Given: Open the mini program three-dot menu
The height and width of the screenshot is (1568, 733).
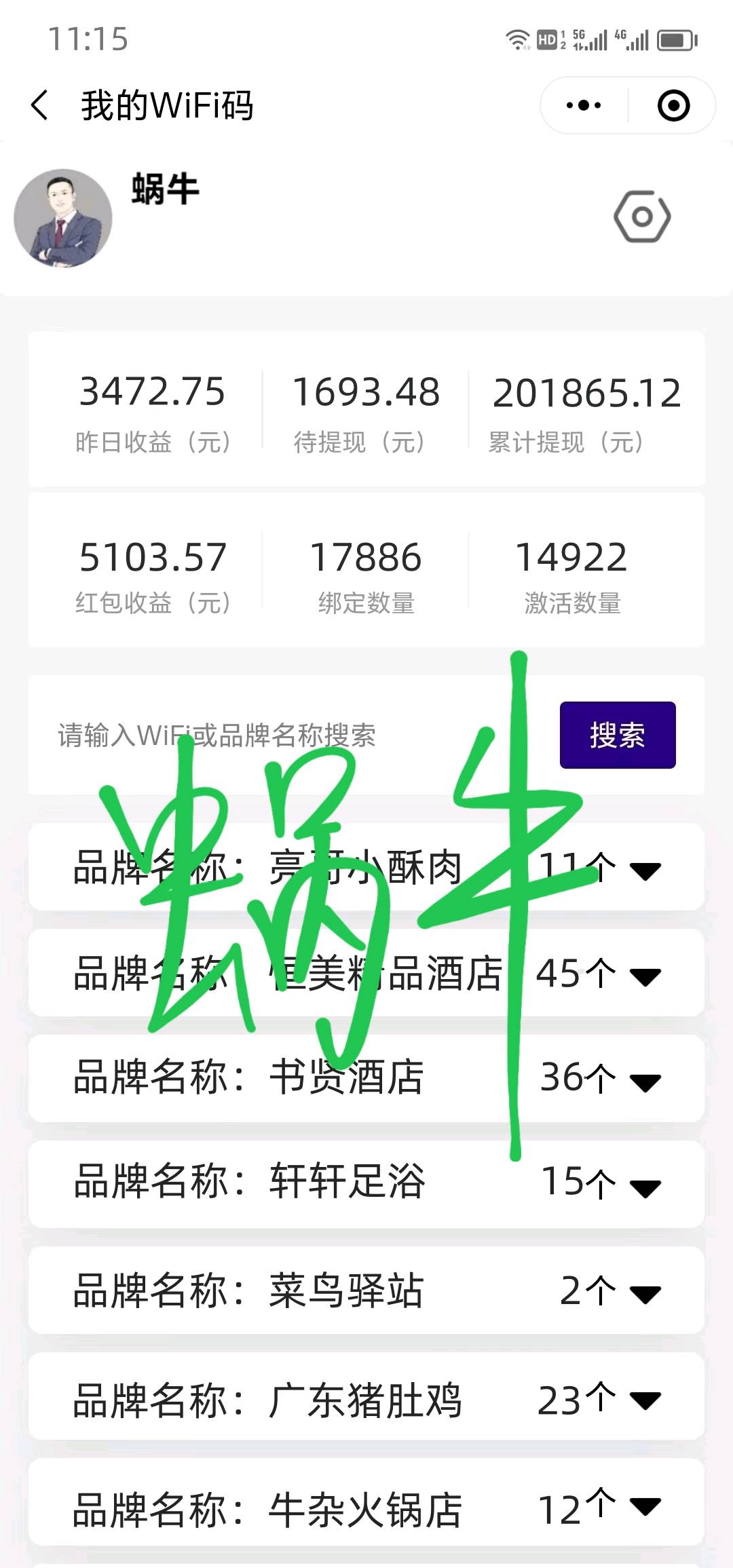Looking at the screenshot, I should click(584, 106).
